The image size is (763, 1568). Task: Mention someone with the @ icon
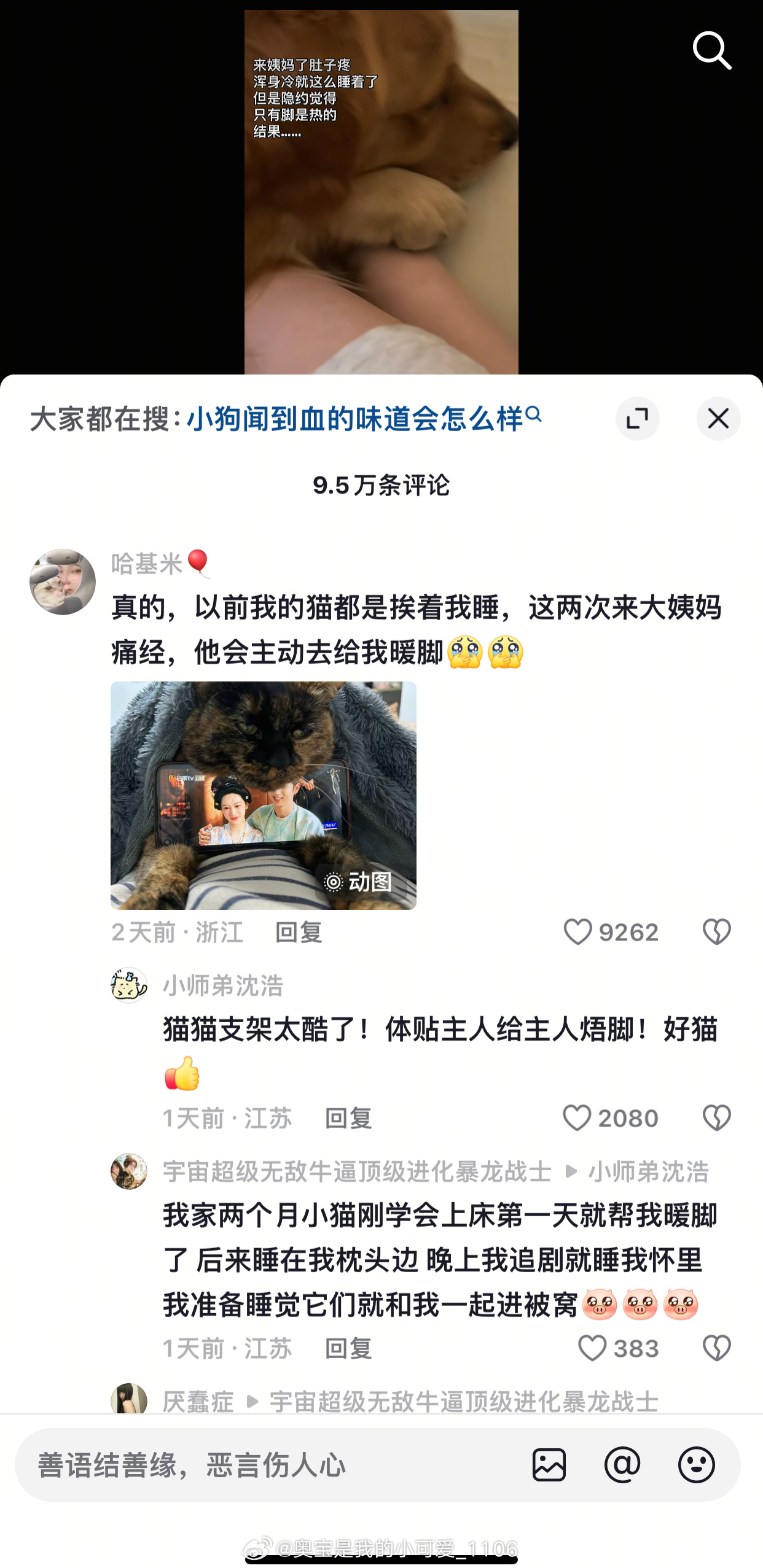622,1465
